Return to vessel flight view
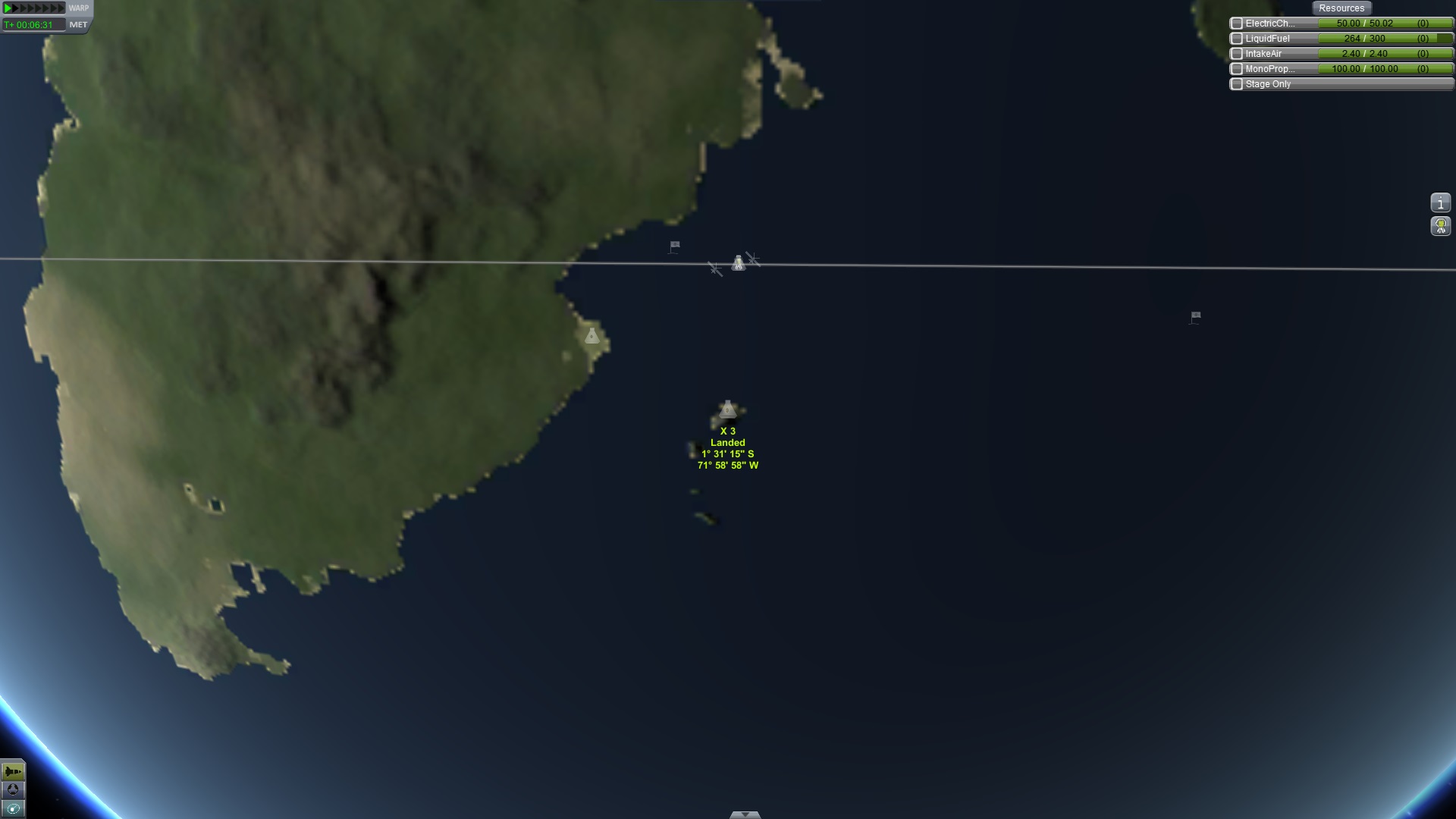Image resolution: width=1456 pixels, height=819 pixels. tap(13, 771)
